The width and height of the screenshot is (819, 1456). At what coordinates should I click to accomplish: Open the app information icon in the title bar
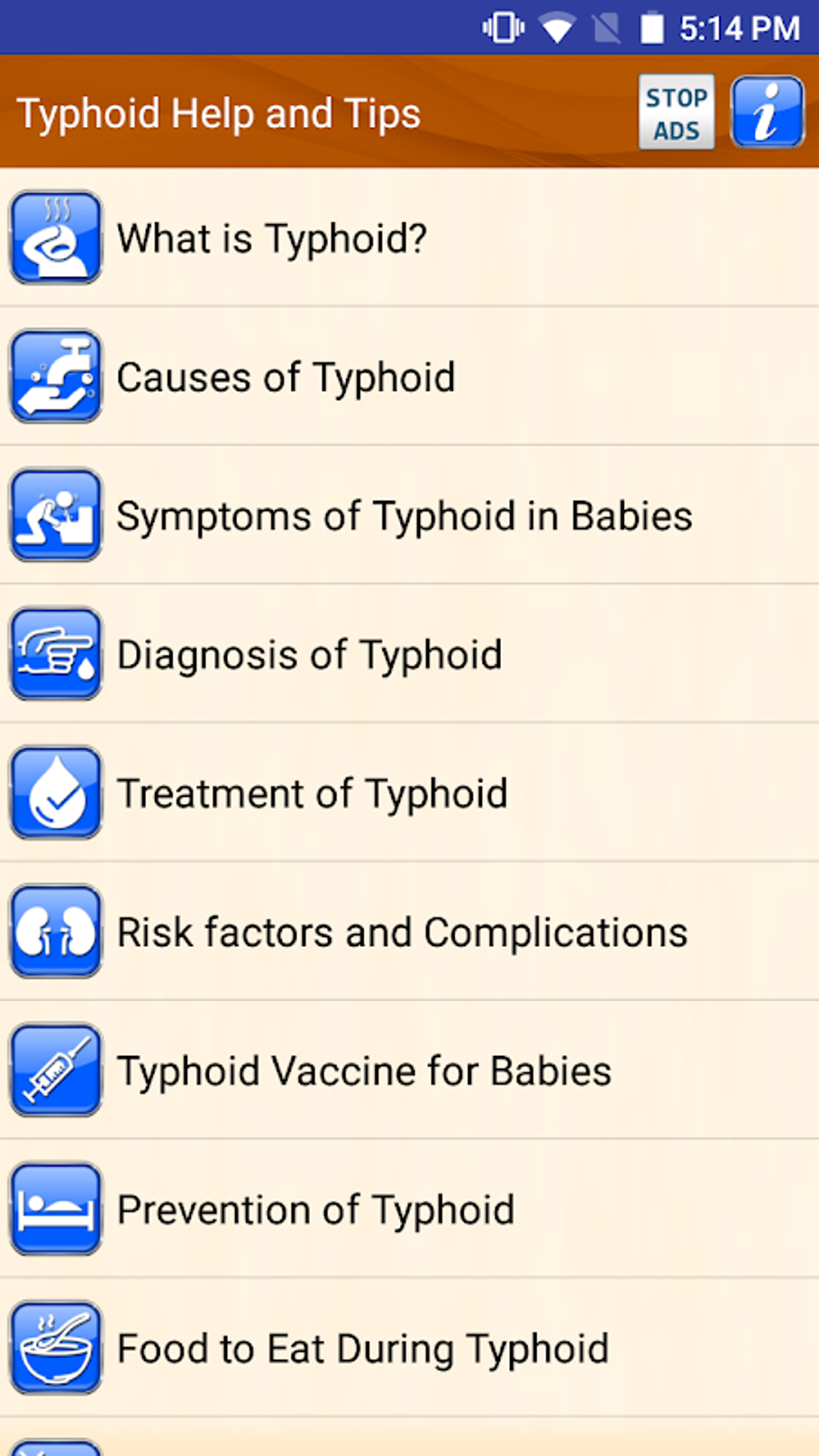767,112
